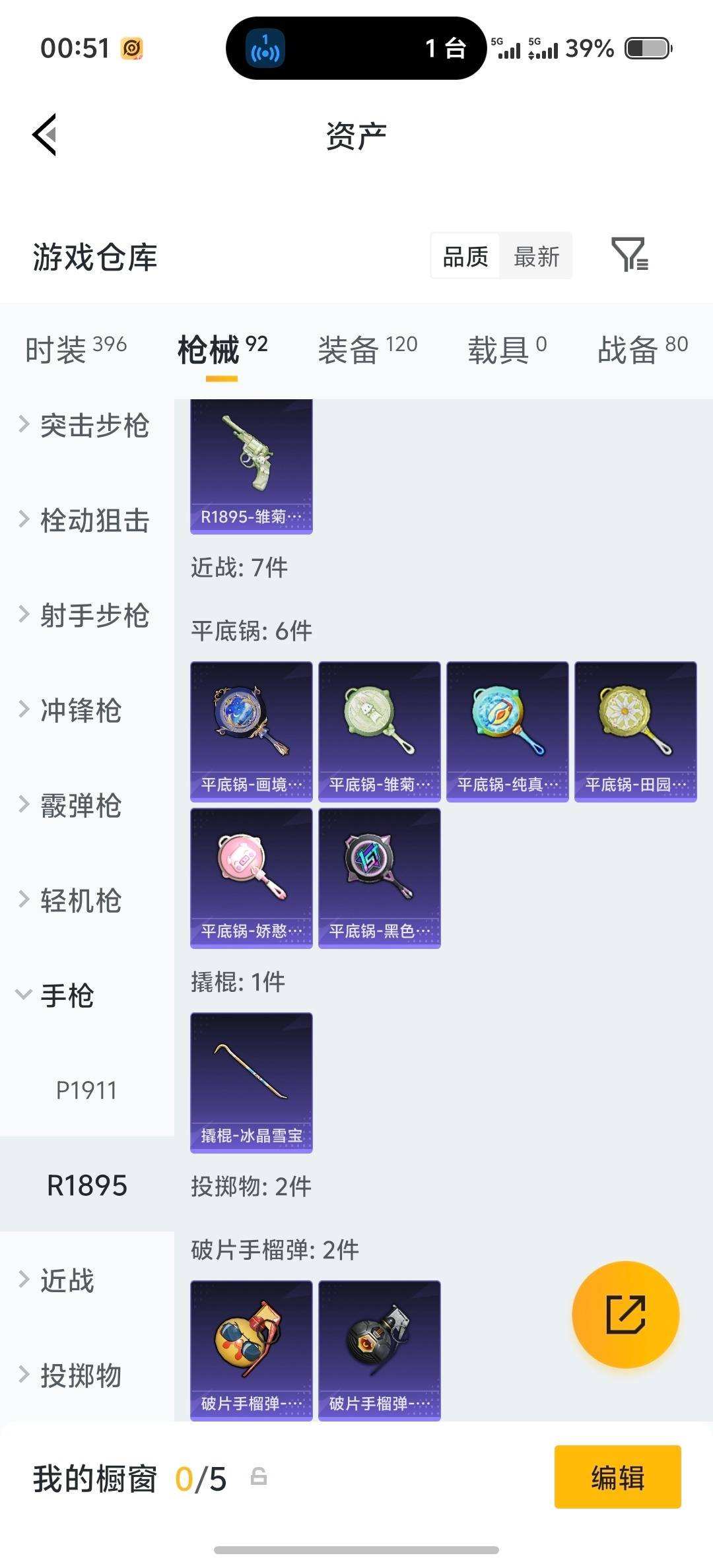Open the 平底锅-画境 pan skin
The image size is (713, 1568).
point(252,731)
